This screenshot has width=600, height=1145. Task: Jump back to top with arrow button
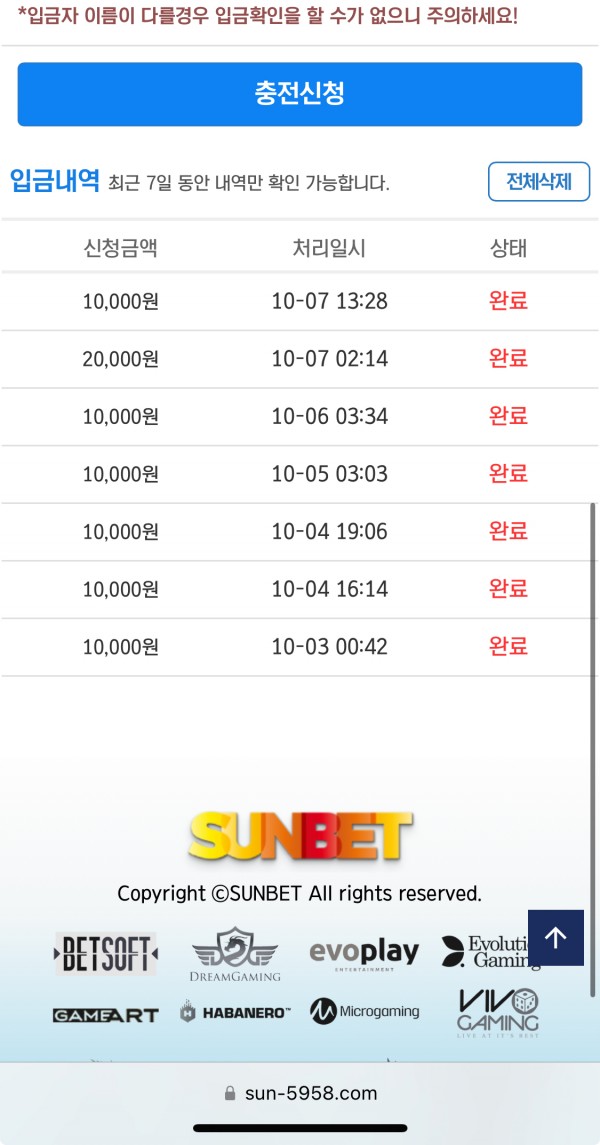coord(555,938)
